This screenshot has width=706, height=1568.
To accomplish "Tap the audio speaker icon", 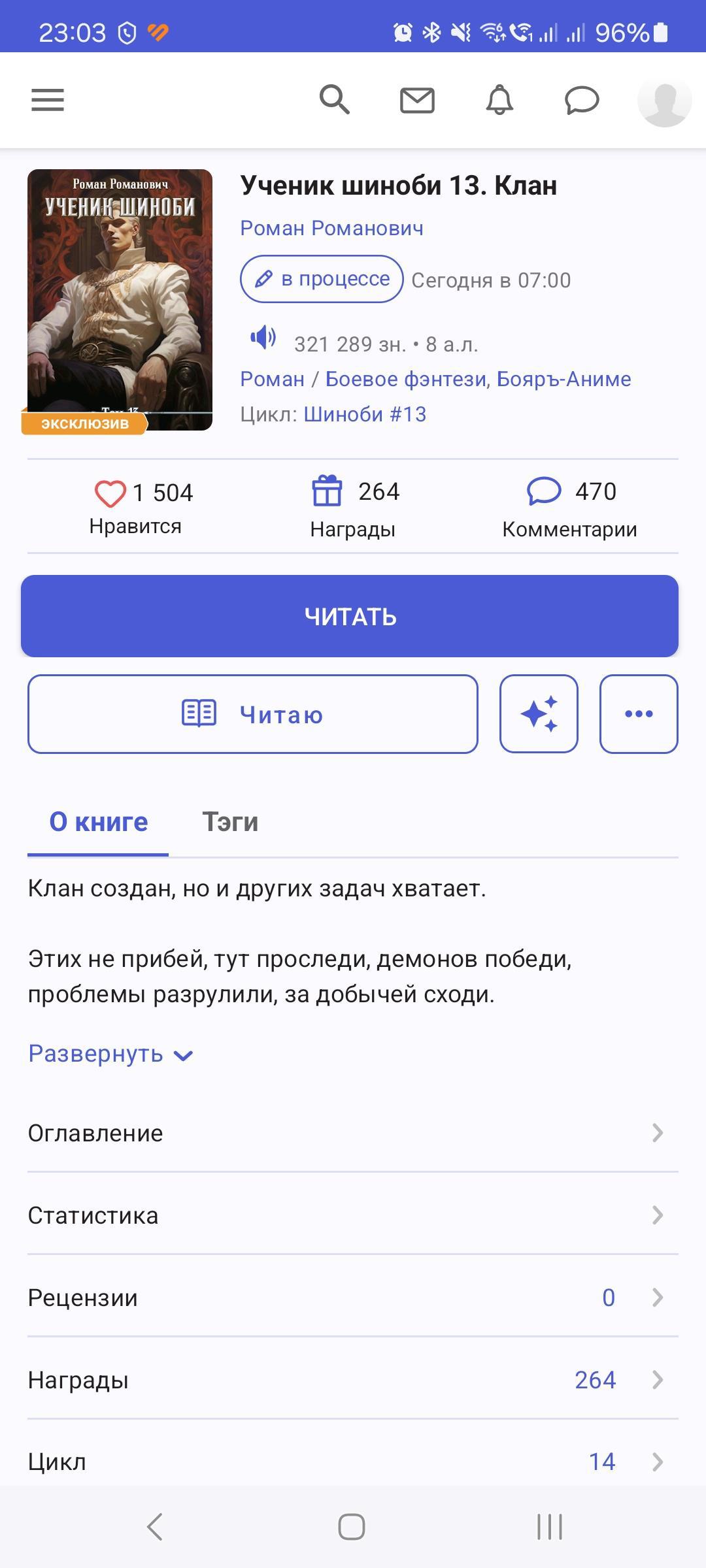I will point(263,338).
